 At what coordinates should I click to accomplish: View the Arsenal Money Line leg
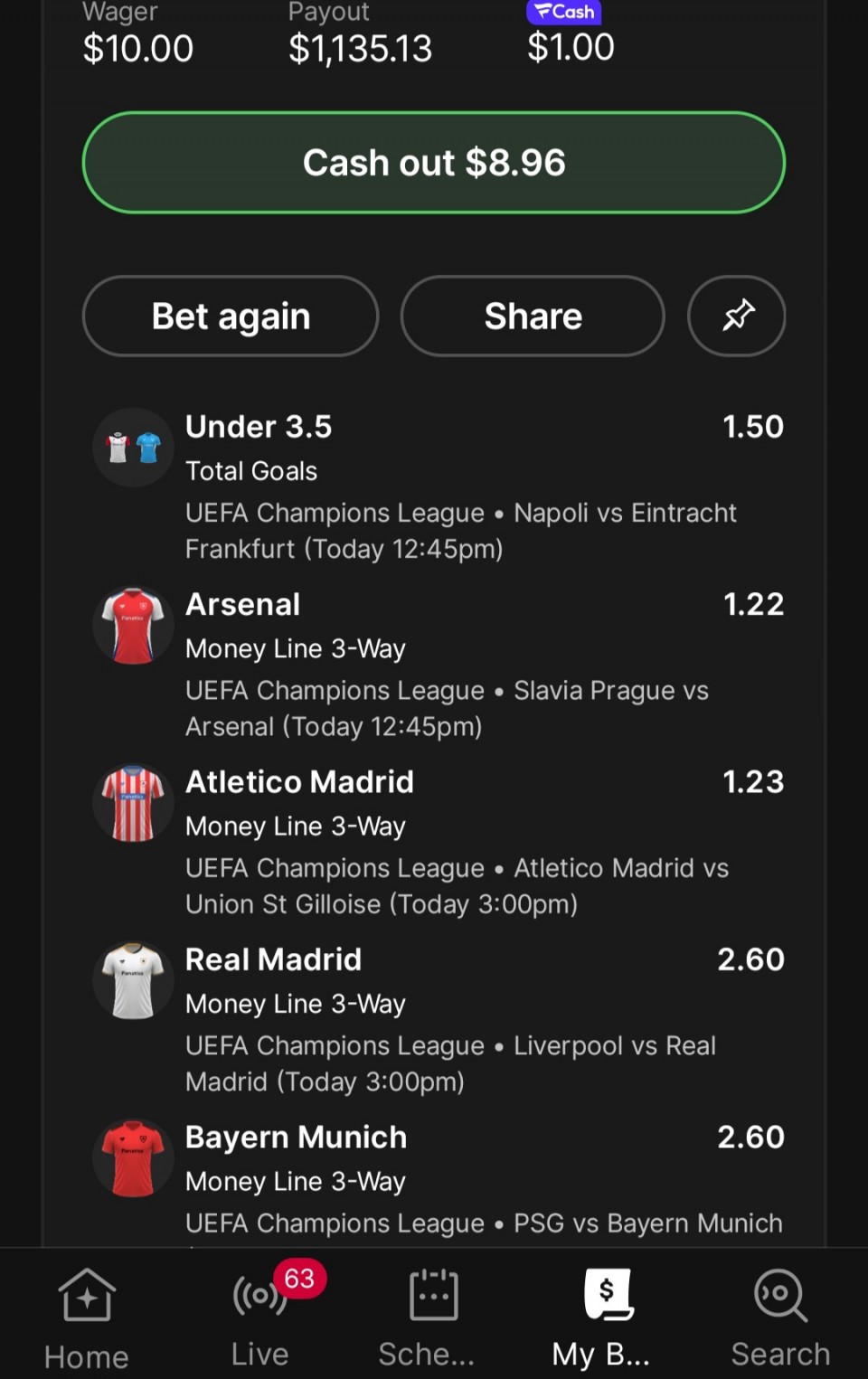(439, 665)
